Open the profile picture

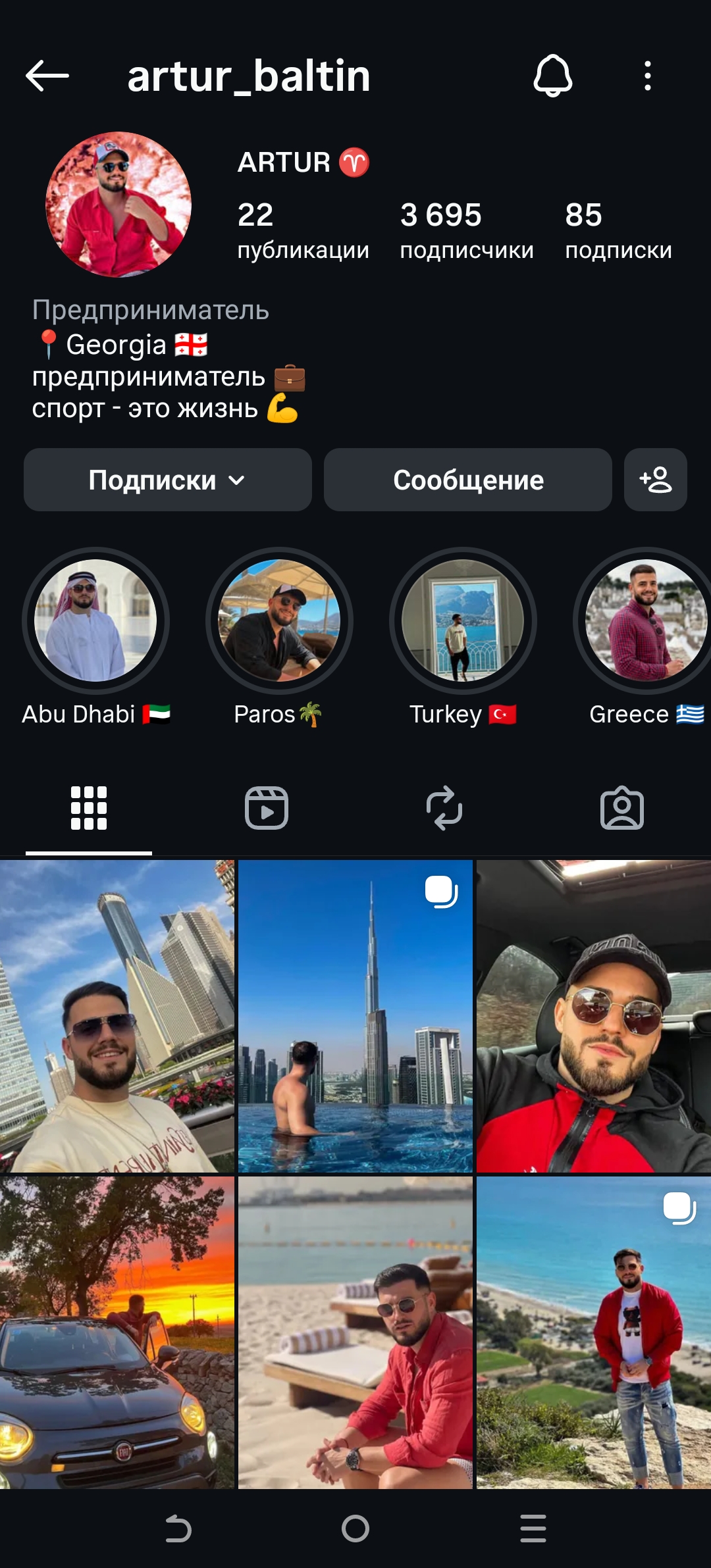118,205
